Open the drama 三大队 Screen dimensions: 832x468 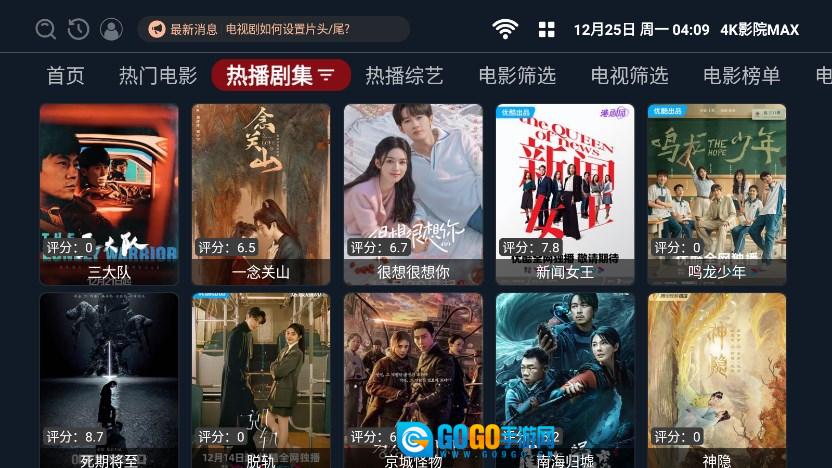pos(109,193)
